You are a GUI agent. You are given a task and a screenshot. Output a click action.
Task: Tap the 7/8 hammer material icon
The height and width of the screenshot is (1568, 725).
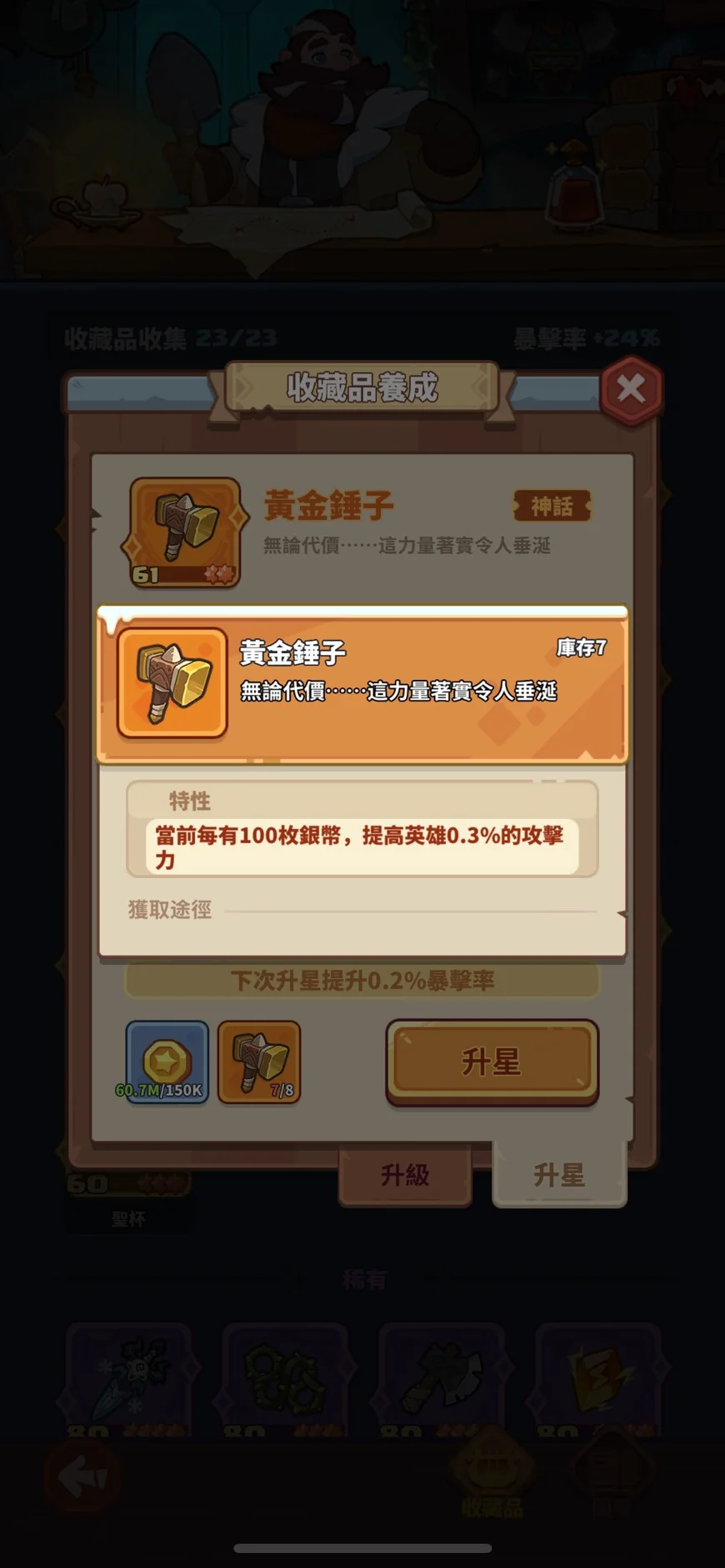[259, 1061]
